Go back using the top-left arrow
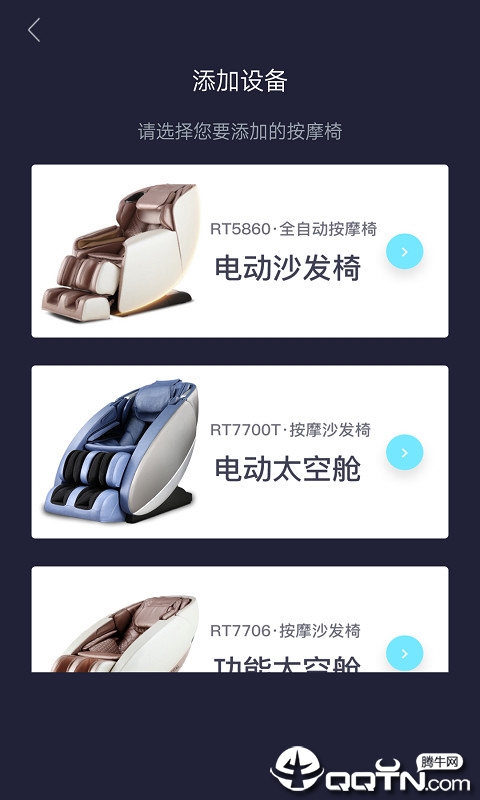Viewport: 480px width, 800px height. 34,30
